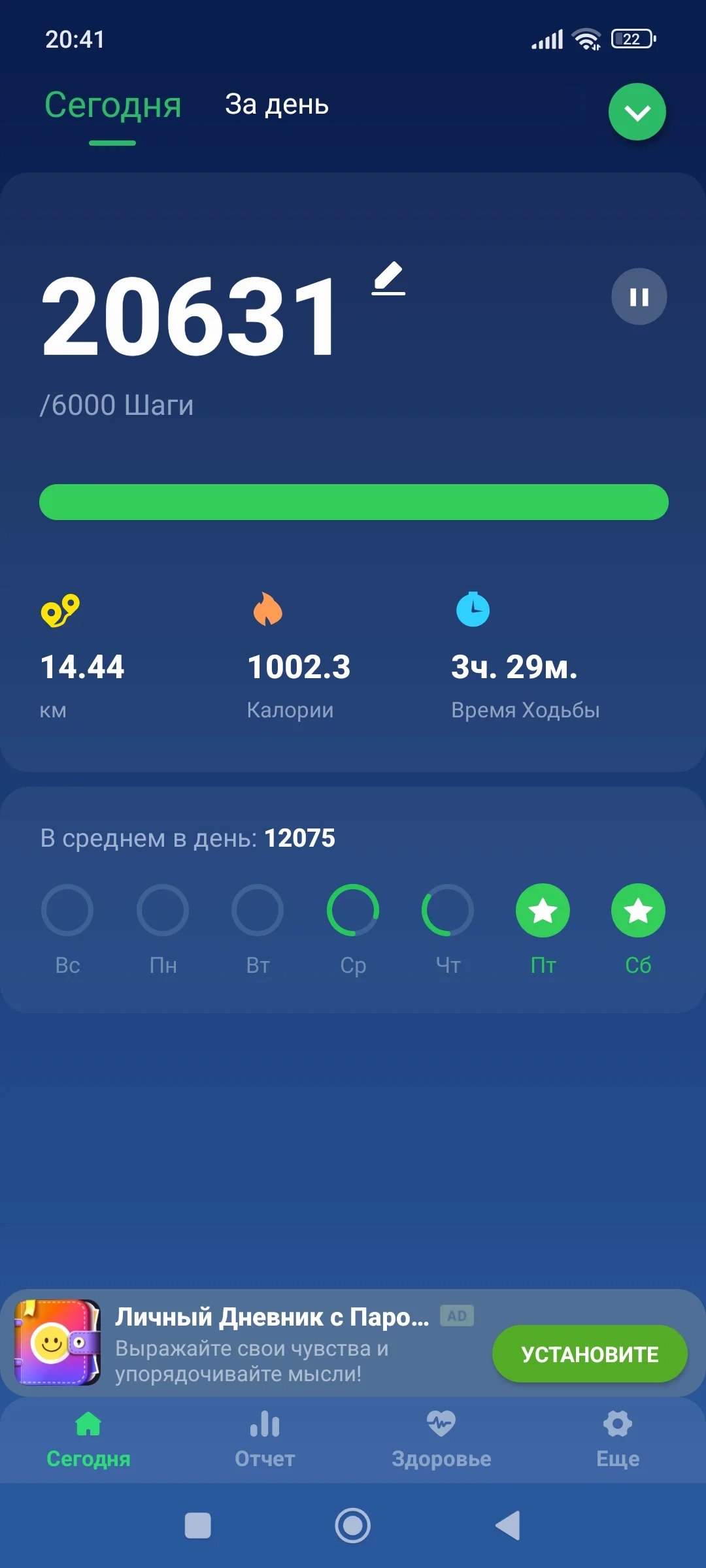Open the Чт progress circle
The width and height of the screenshot is (706, 1568).
tap(448, 909)
